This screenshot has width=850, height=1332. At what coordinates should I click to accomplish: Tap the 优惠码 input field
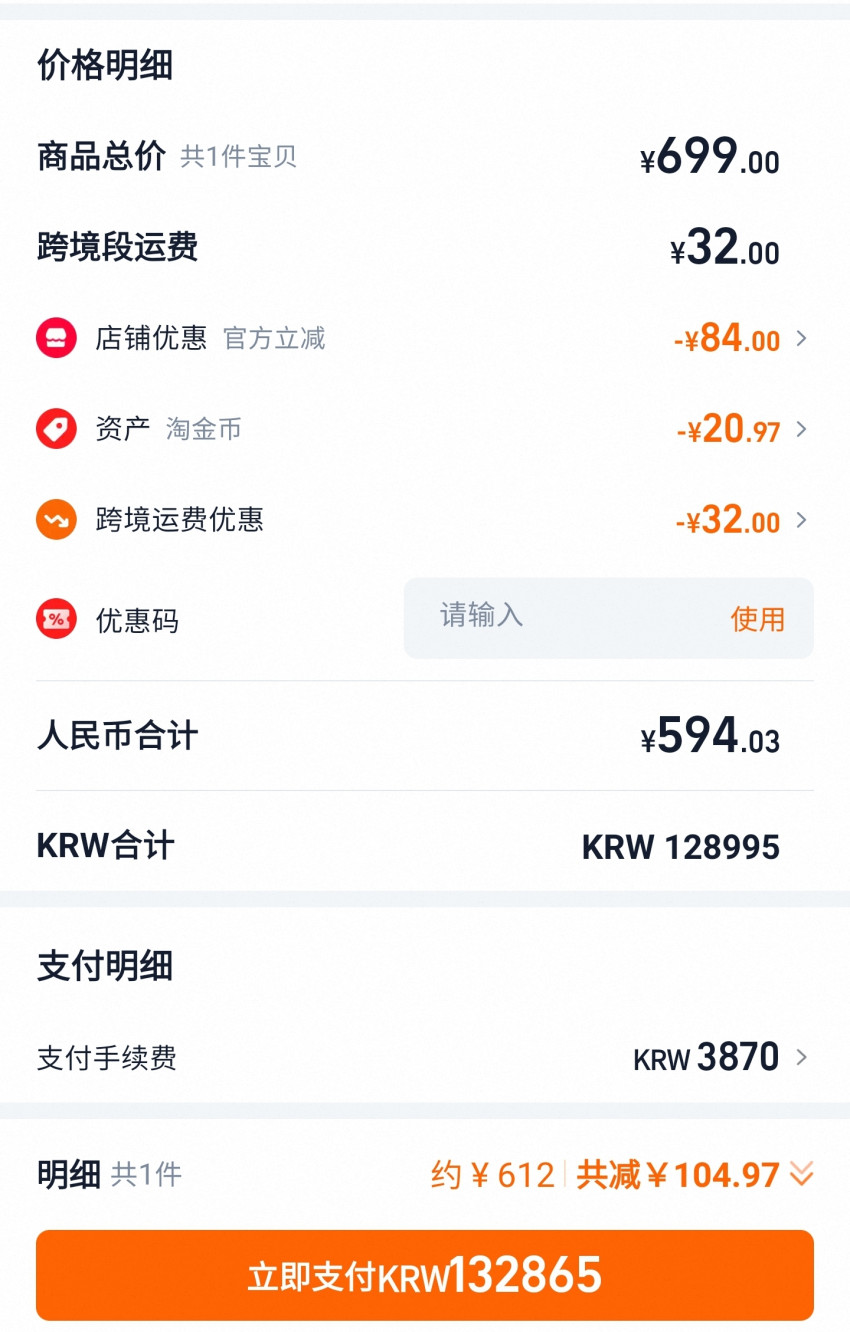click(x=560, y=617)
